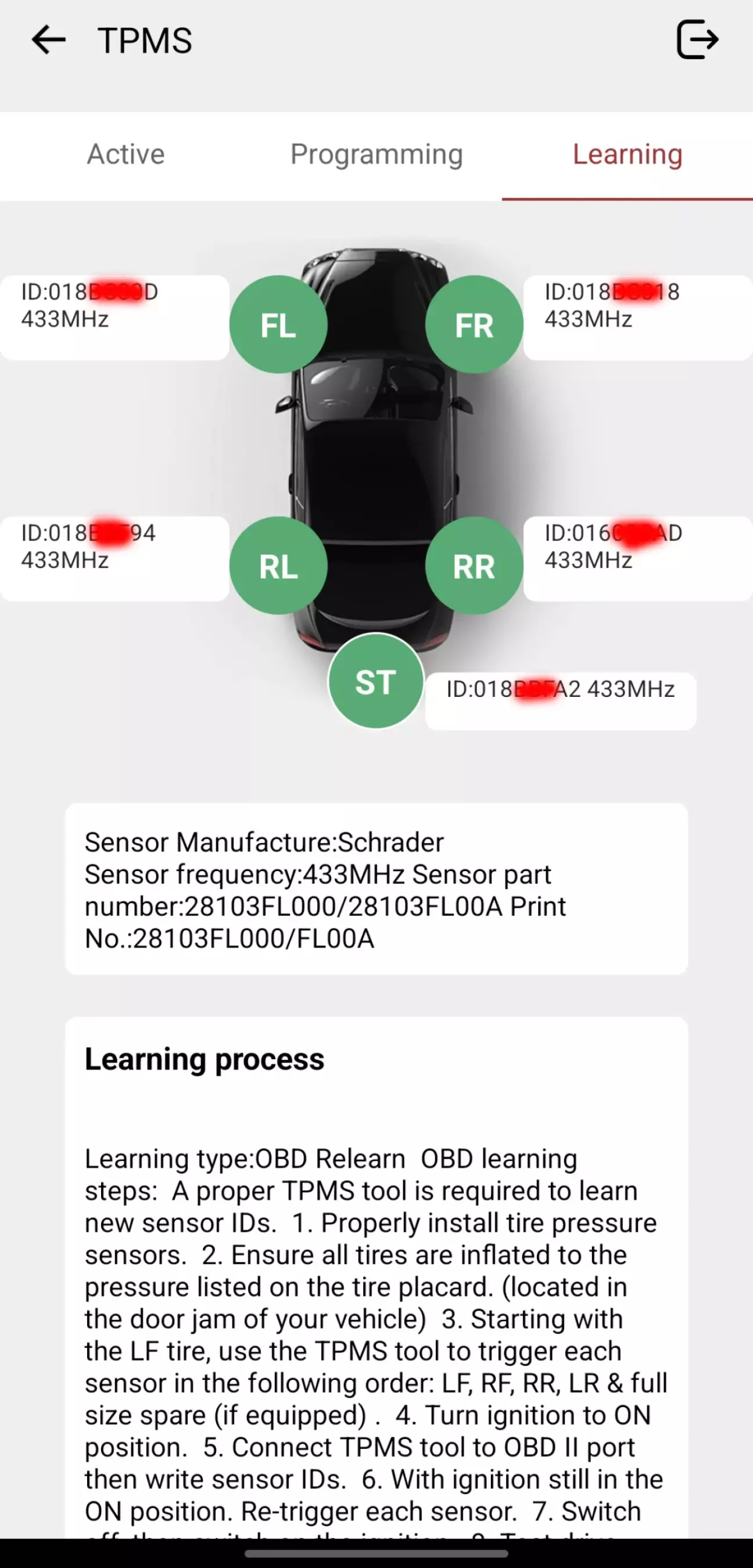Tap the ST spare tire button

click(375, 681)
